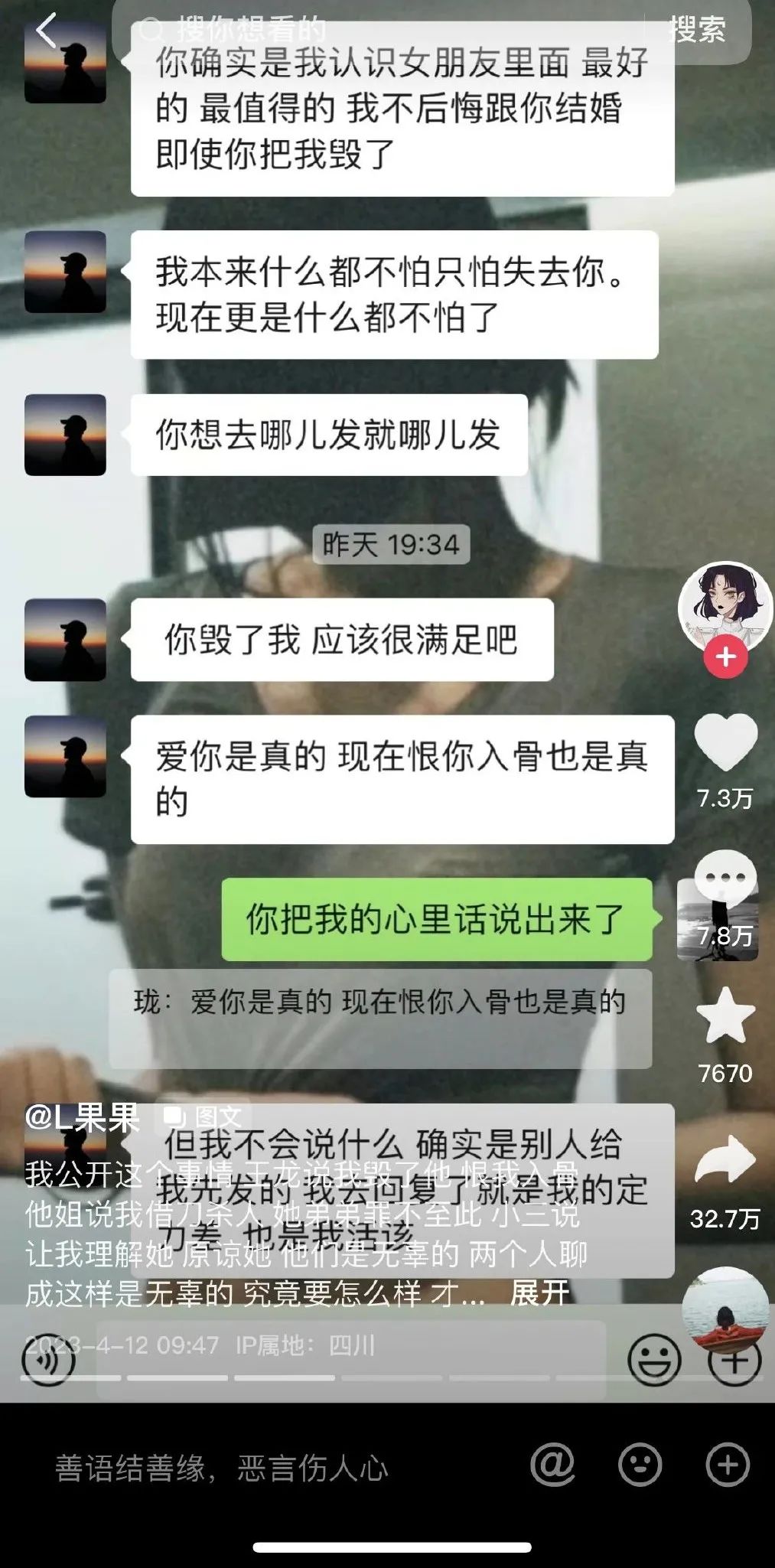Tap the 搜索 button

point(697,30)
